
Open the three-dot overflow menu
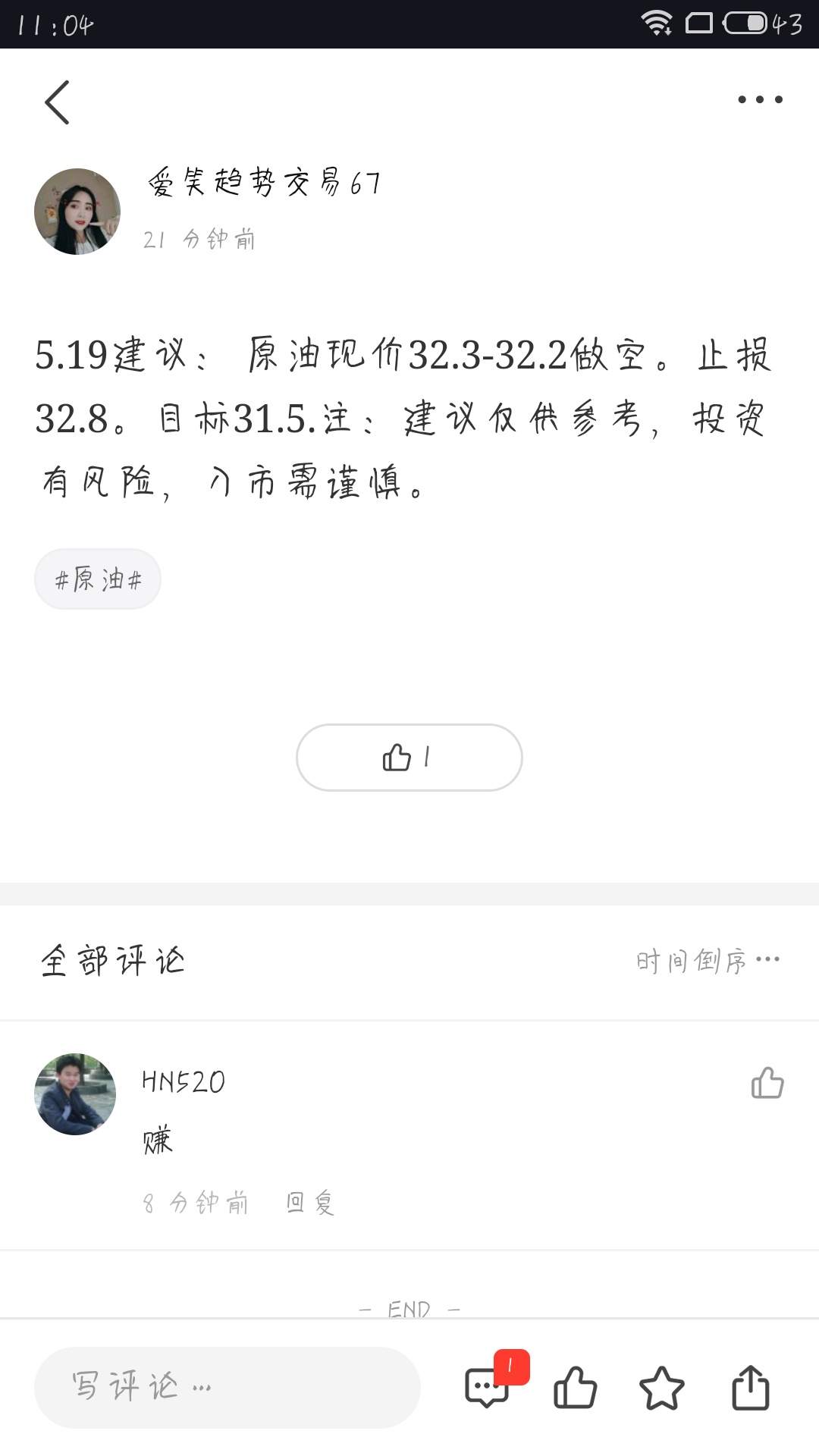tap(760, 99)
